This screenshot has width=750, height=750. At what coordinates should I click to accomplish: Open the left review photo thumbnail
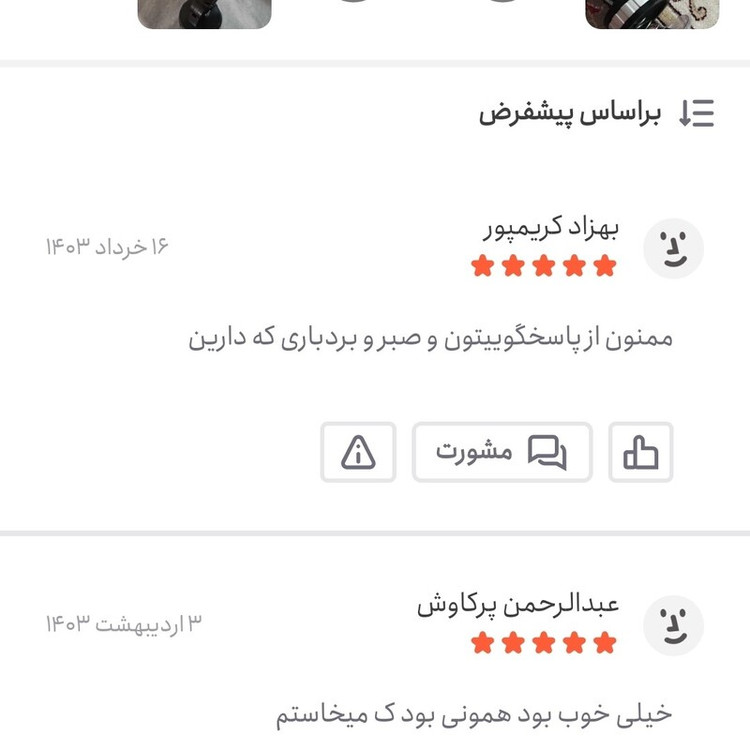pos(204,13)
